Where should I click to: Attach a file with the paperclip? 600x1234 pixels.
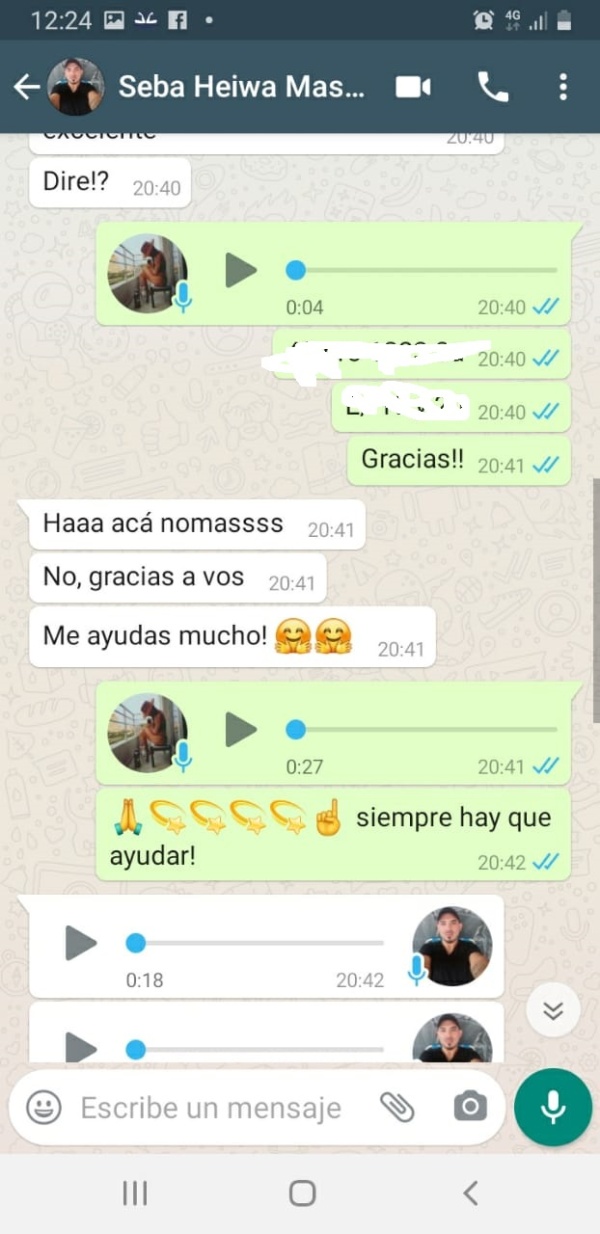[x=397, y=1107]
